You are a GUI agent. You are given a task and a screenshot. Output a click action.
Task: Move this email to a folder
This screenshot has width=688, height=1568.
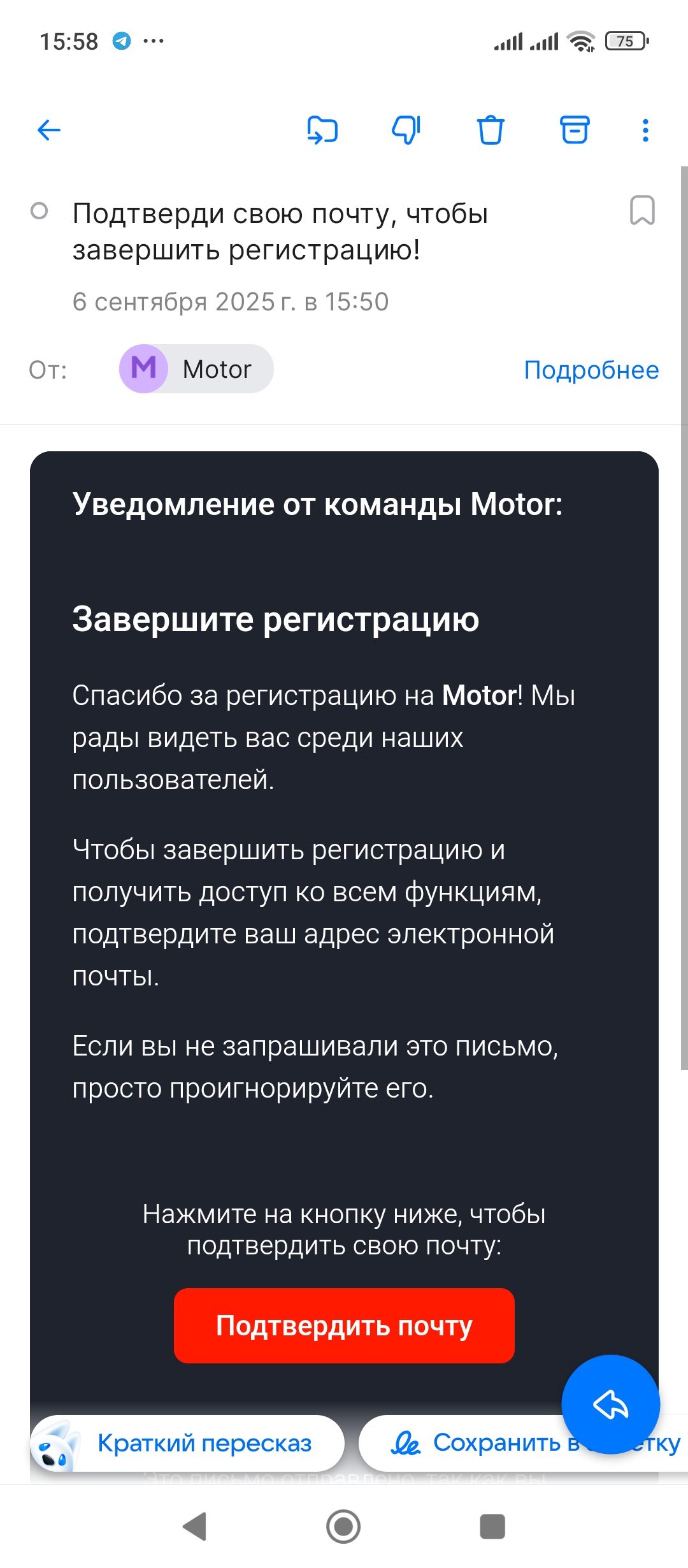tap(322, 130)
